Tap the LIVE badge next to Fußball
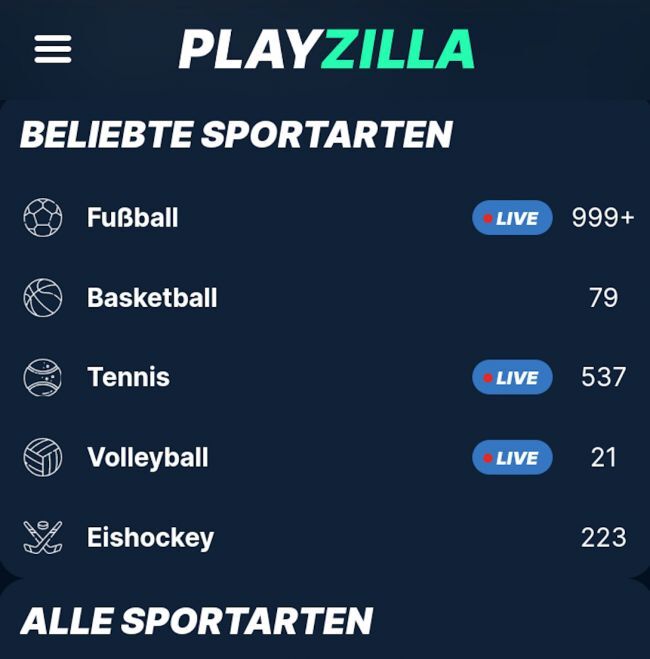Viewport: 650px width, 659px height. pyautogui.click(x=511, y=218)
